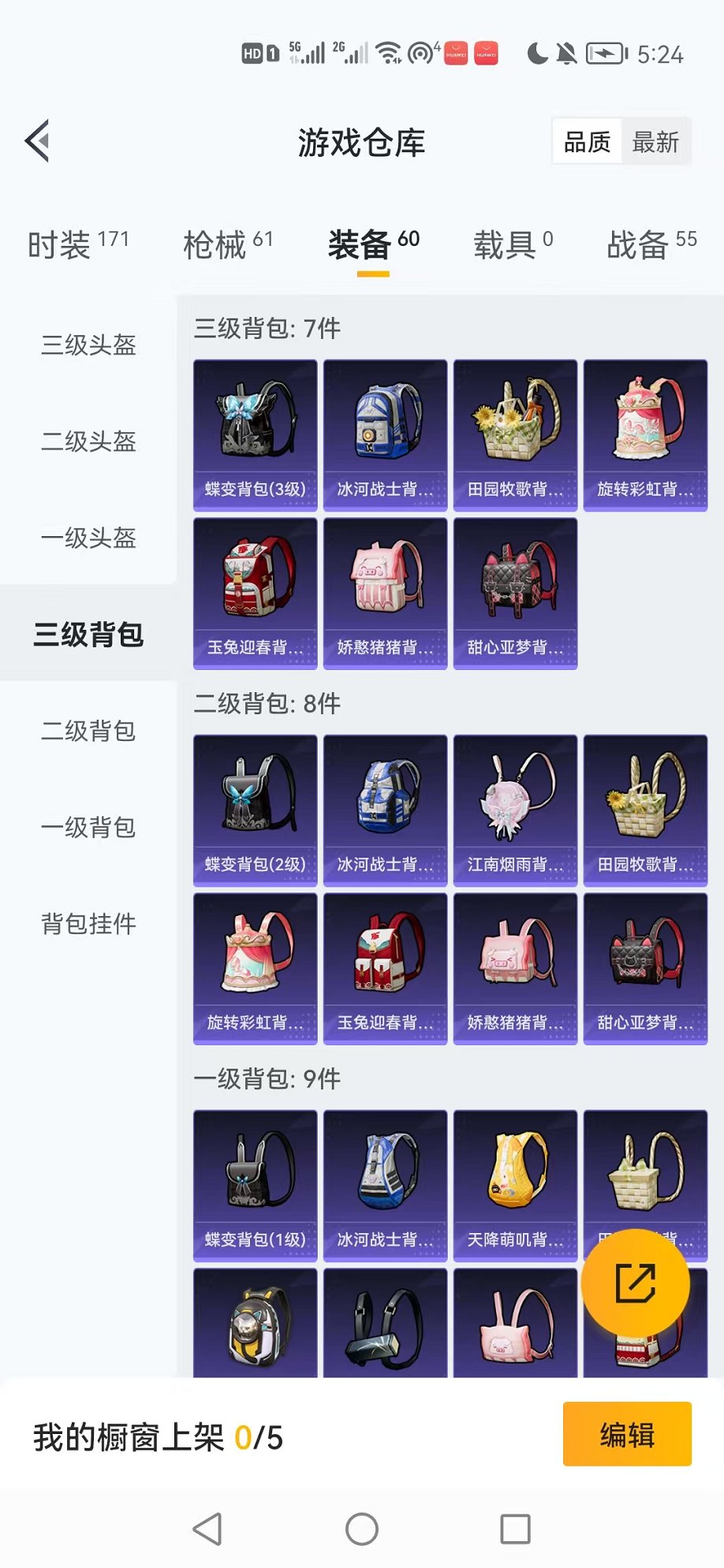Viewport: 724px width, 1568px height.
Task: Enable sorting by 品质
Action: pos(586,141)
